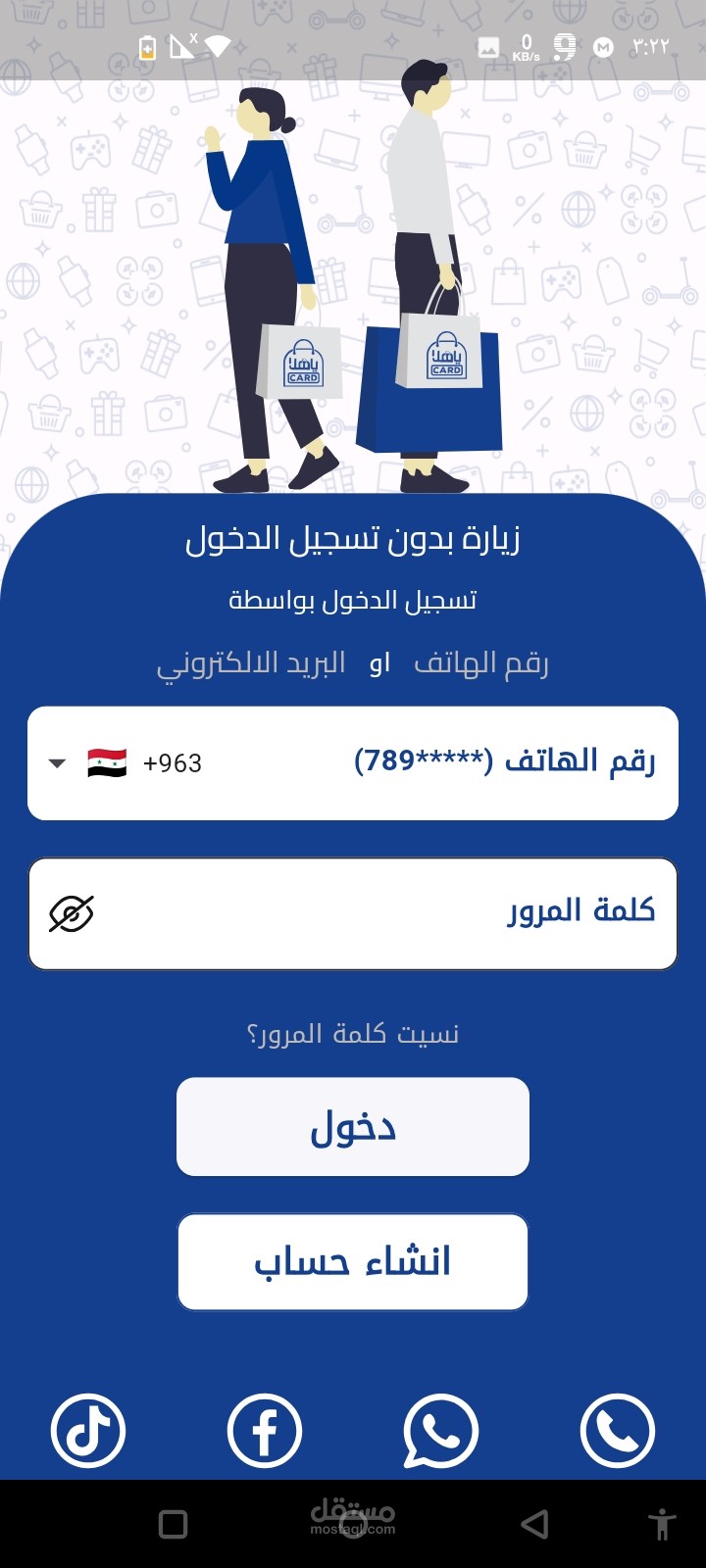Select رقم الهاتف login method
This screenshot has width=706, height=1568.
[480, 663]
